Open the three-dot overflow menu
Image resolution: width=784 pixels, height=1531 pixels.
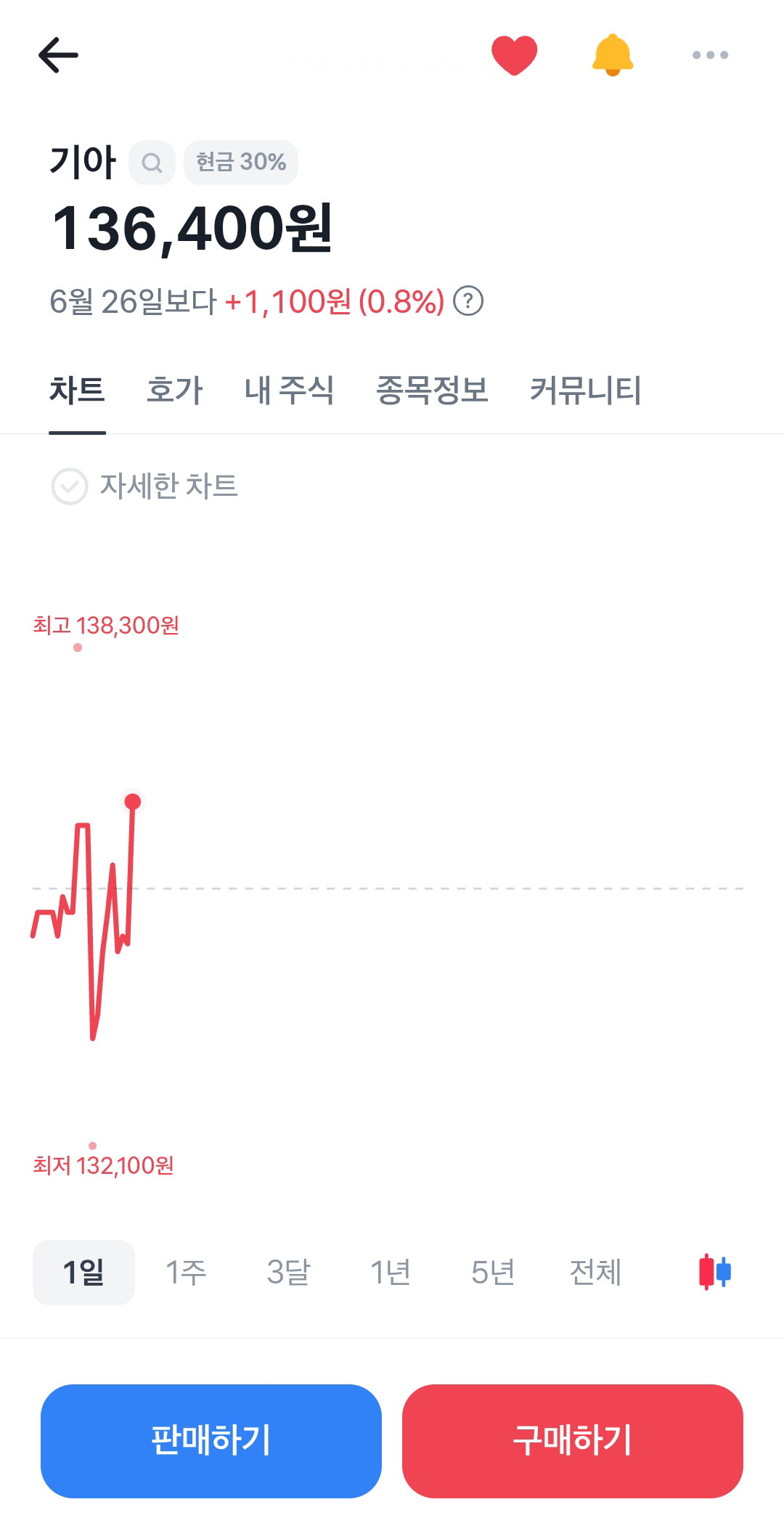[710, 55]
